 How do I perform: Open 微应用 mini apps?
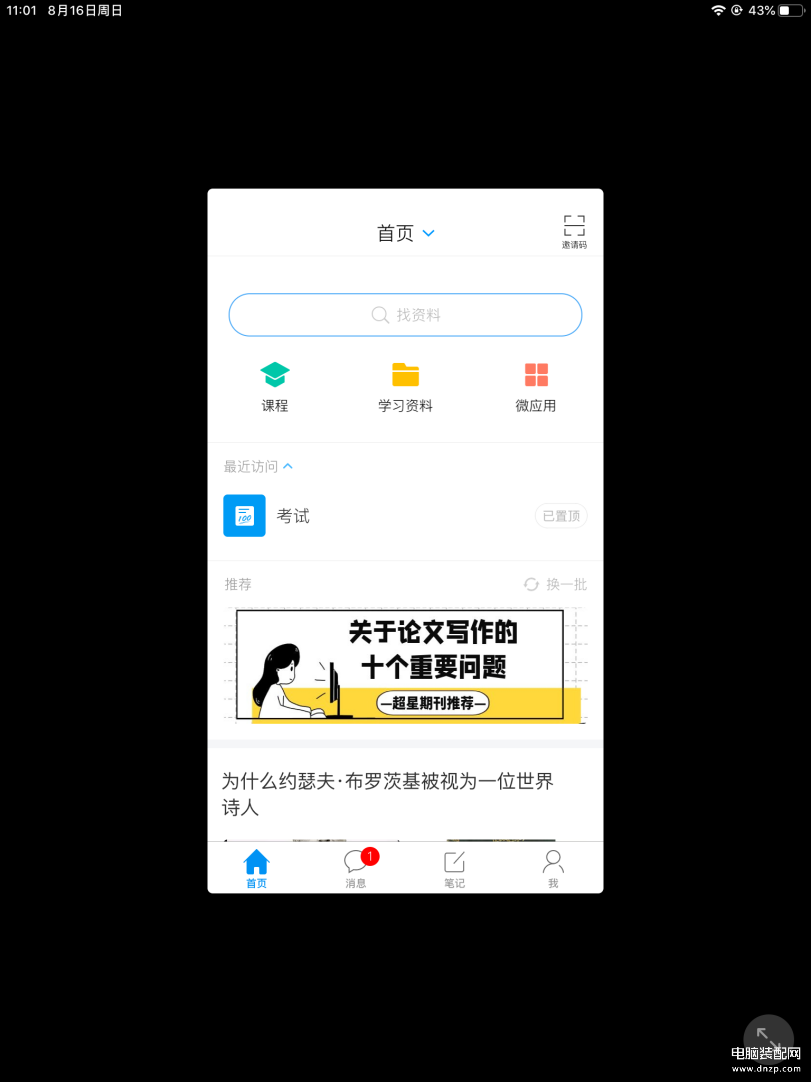pos(536,387)
